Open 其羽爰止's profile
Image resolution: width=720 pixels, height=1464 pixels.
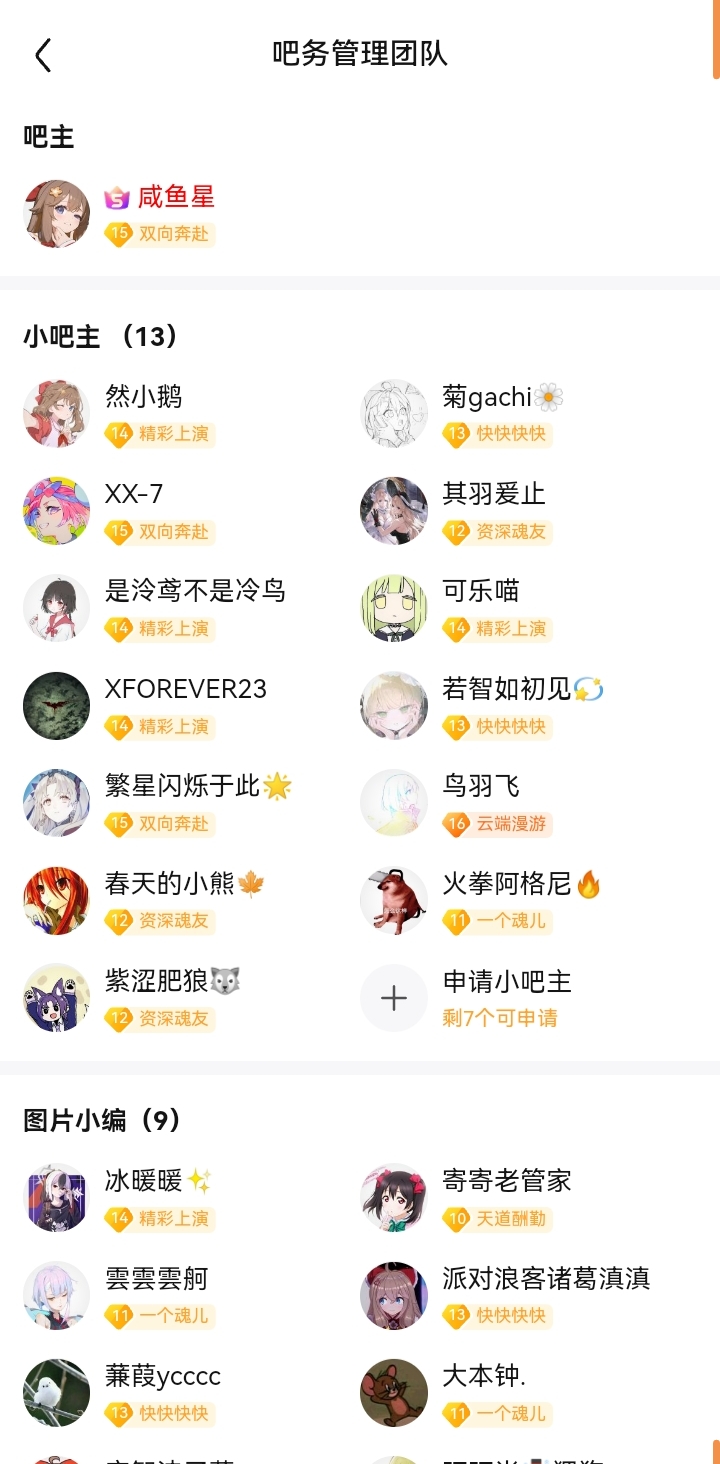[394, 510]
